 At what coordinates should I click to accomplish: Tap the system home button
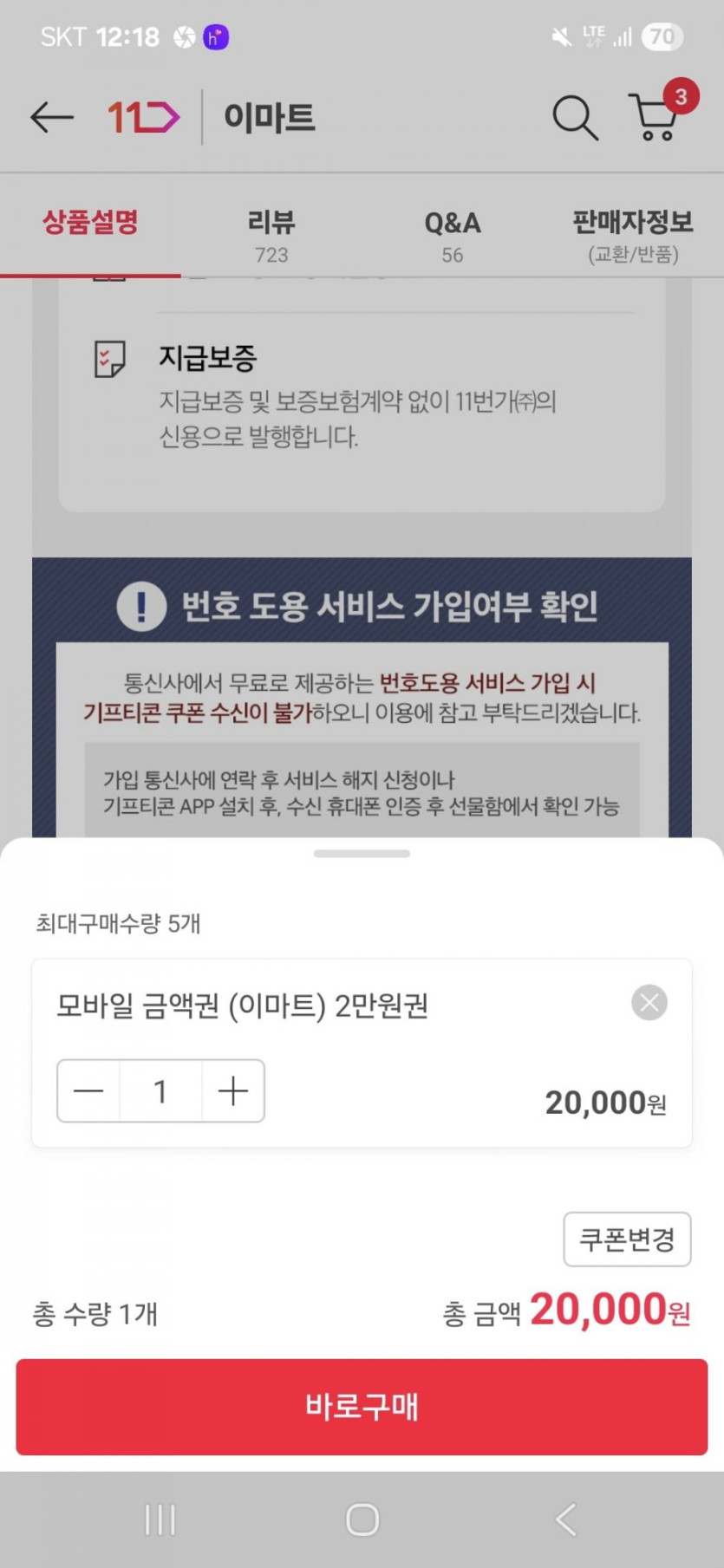362,1519
